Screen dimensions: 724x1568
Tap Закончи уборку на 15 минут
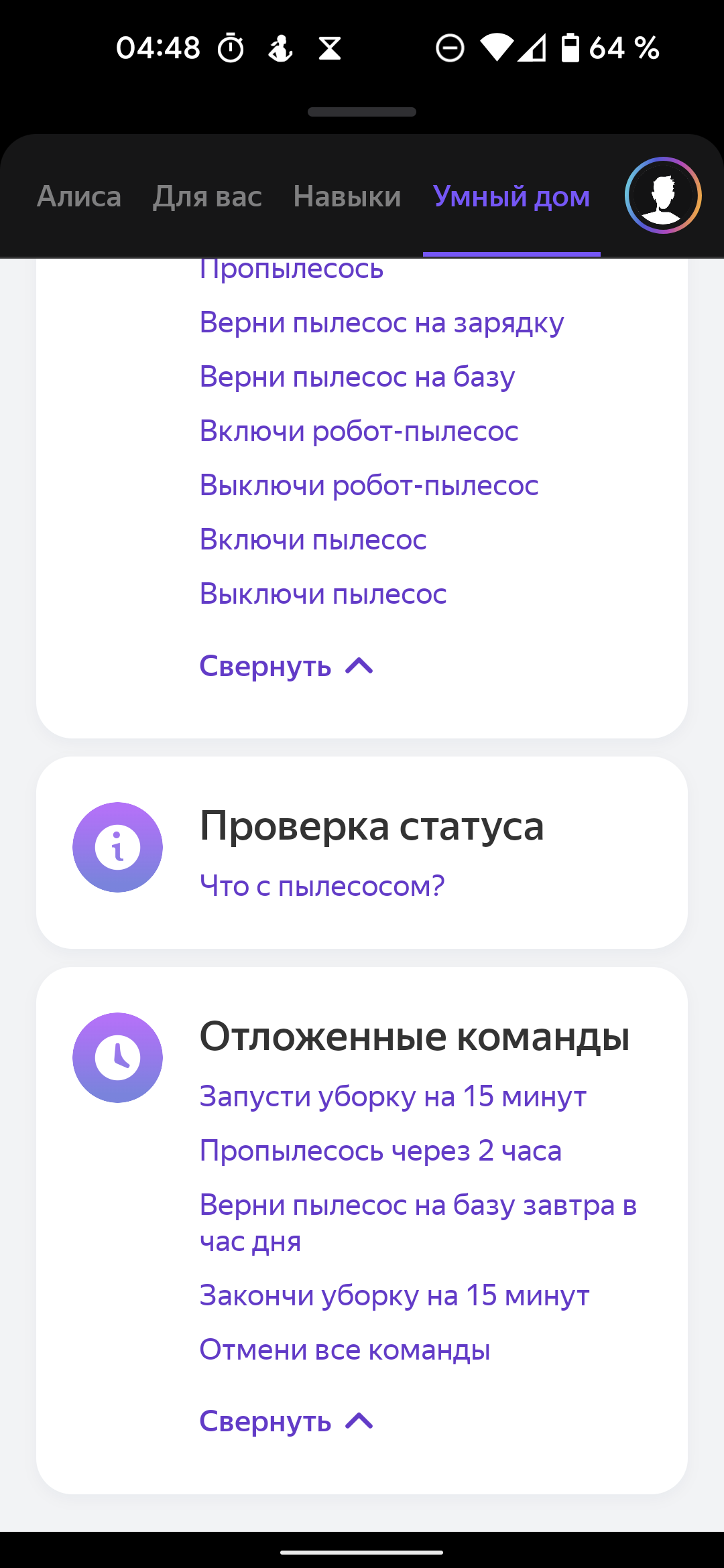pyautogui.click(x=394, y=1296)
